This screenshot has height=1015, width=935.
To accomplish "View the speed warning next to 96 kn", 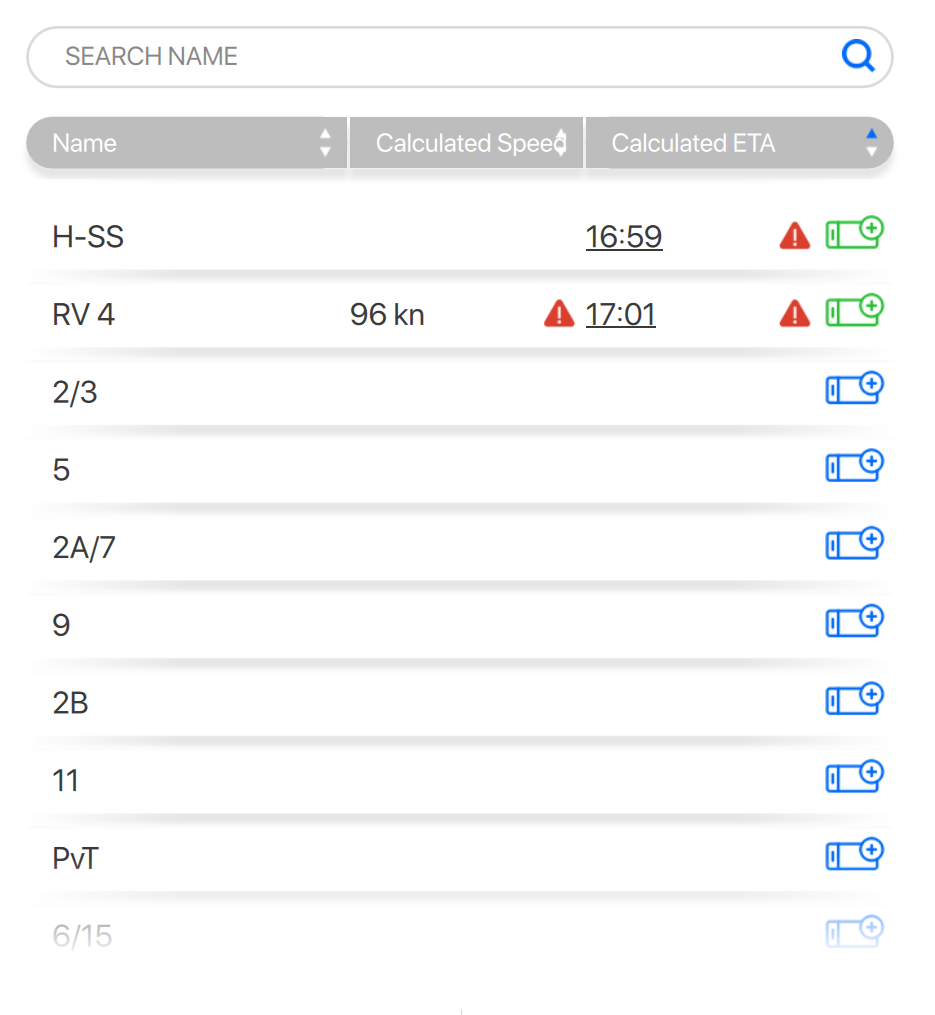I will pos(559,315).
